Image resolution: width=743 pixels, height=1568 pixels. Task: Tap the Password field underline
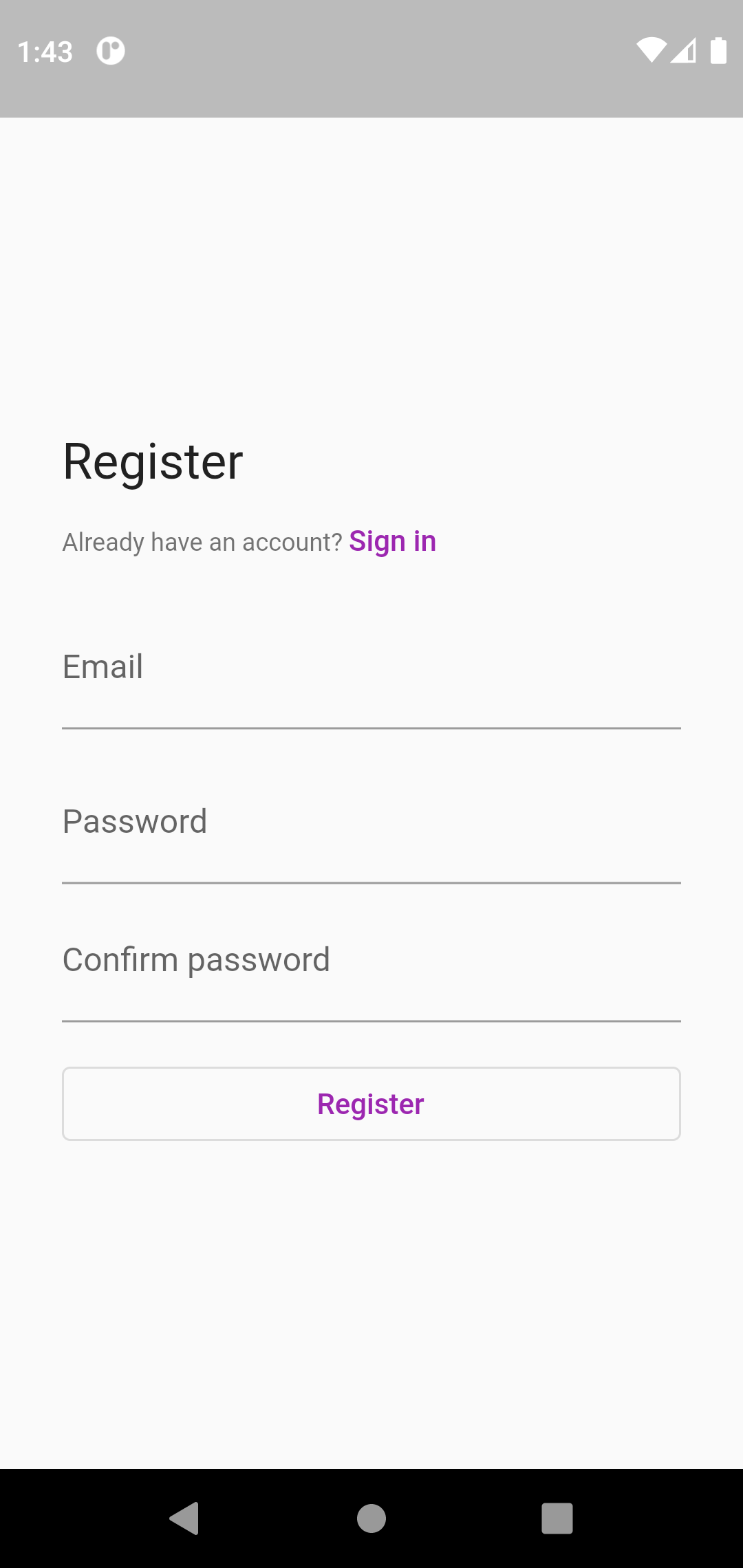(x=371, y=882)
